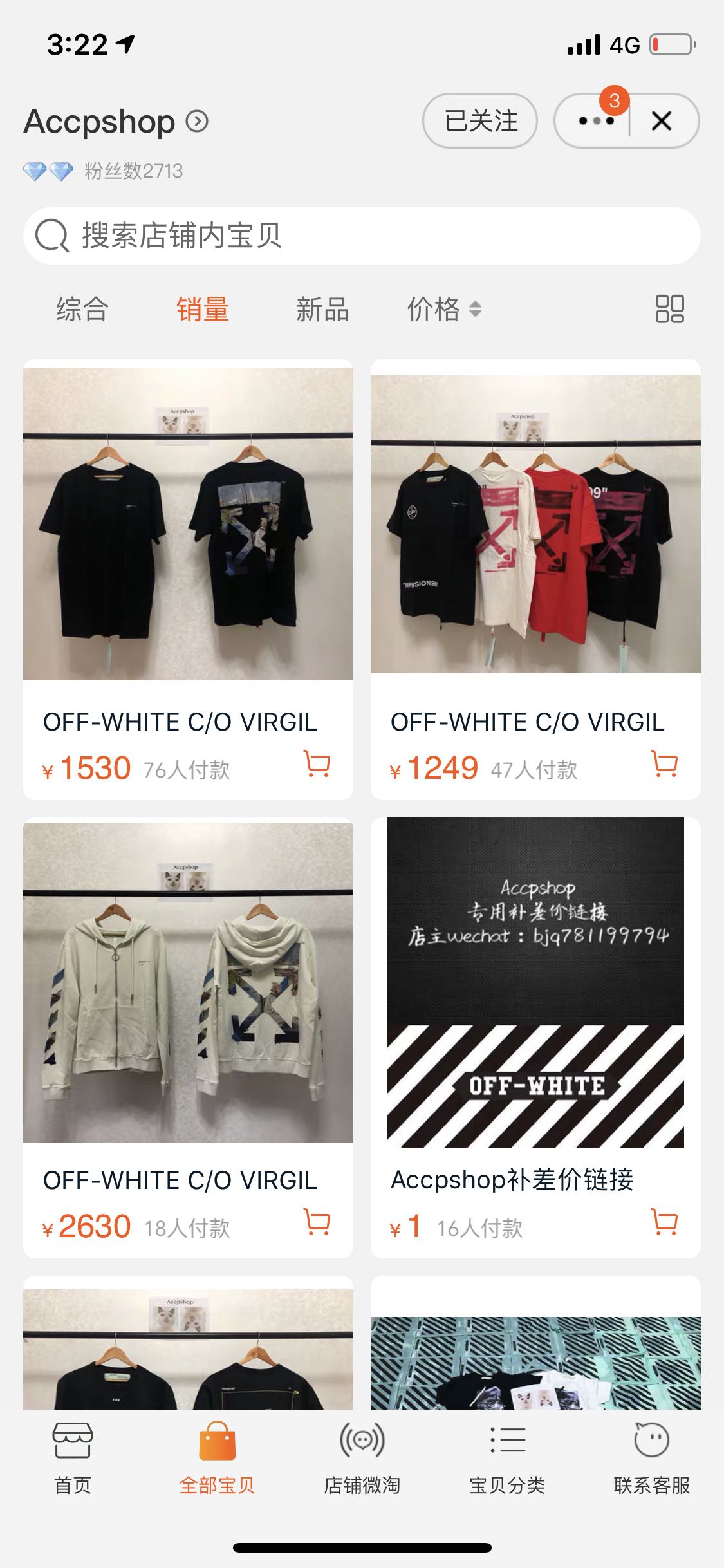Open the ¥1249 OFF-WHITE T-shirt product
This screenshot has height=1568, width=724.
click(535, 525)
